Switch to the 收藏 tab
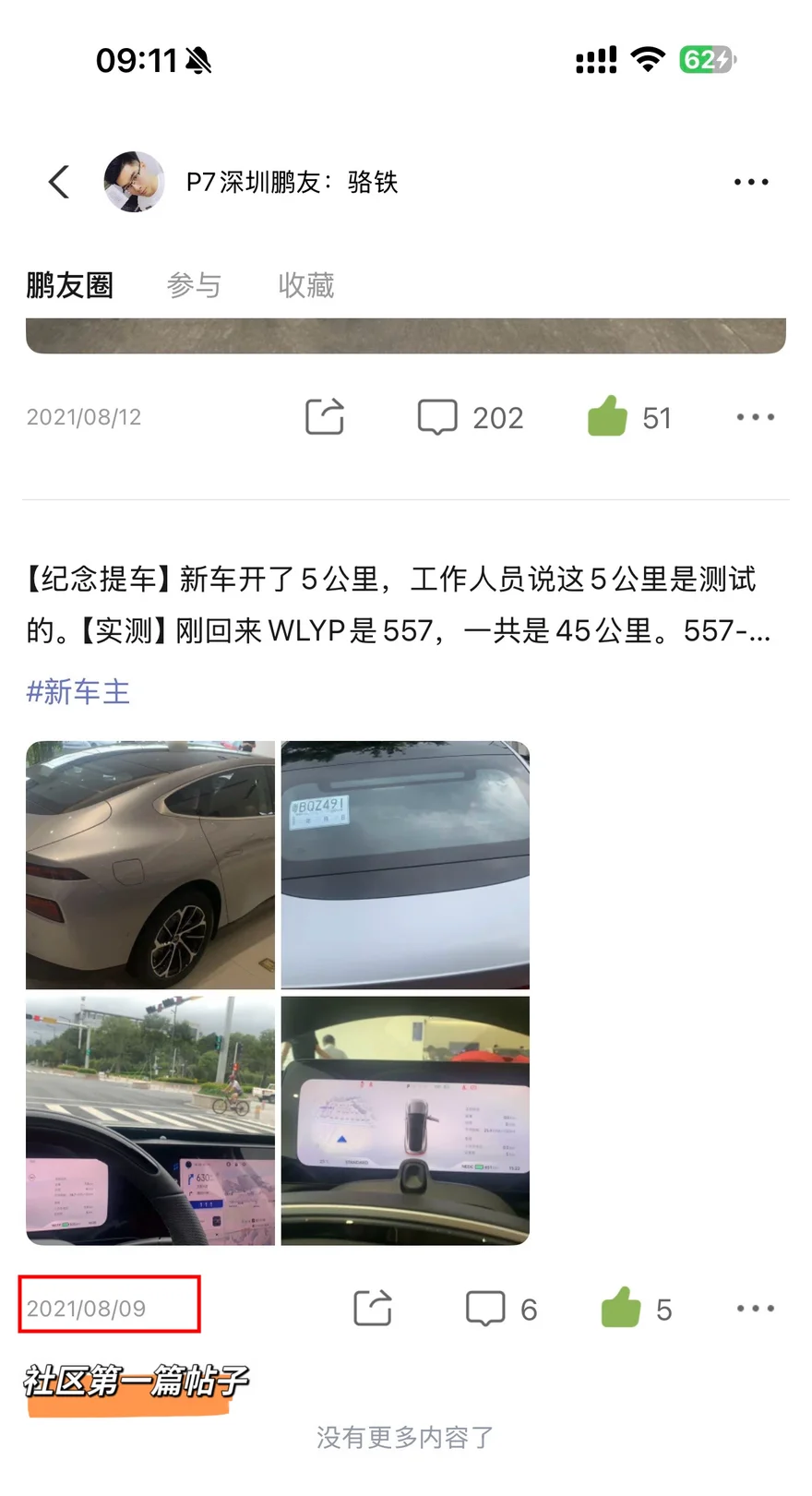The image size is (812, 1496). point(305,285)
